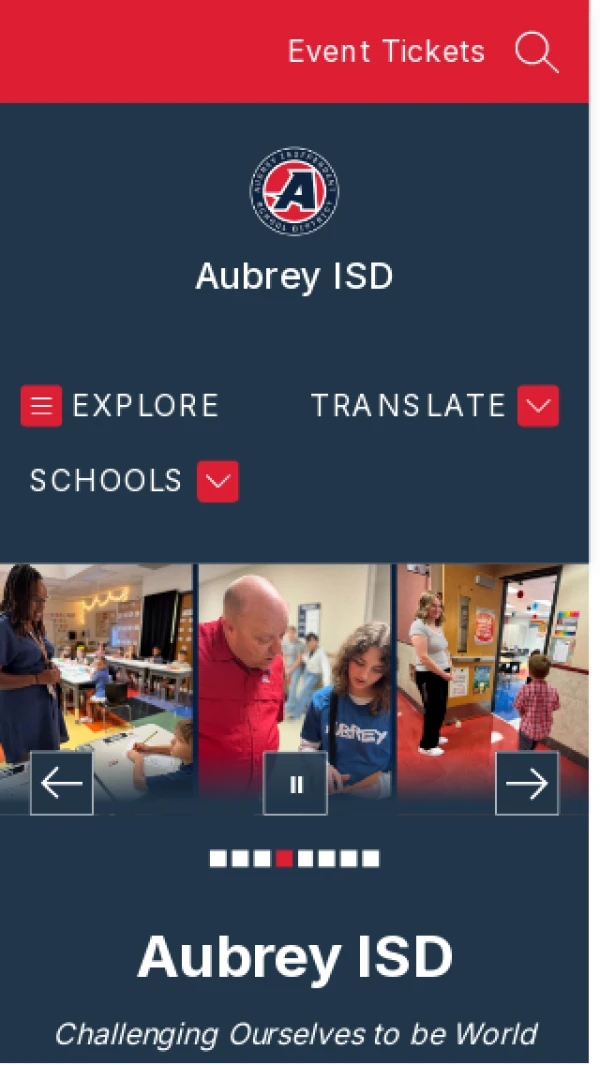Go to the Aubrey ISD logo homepage

294,192
